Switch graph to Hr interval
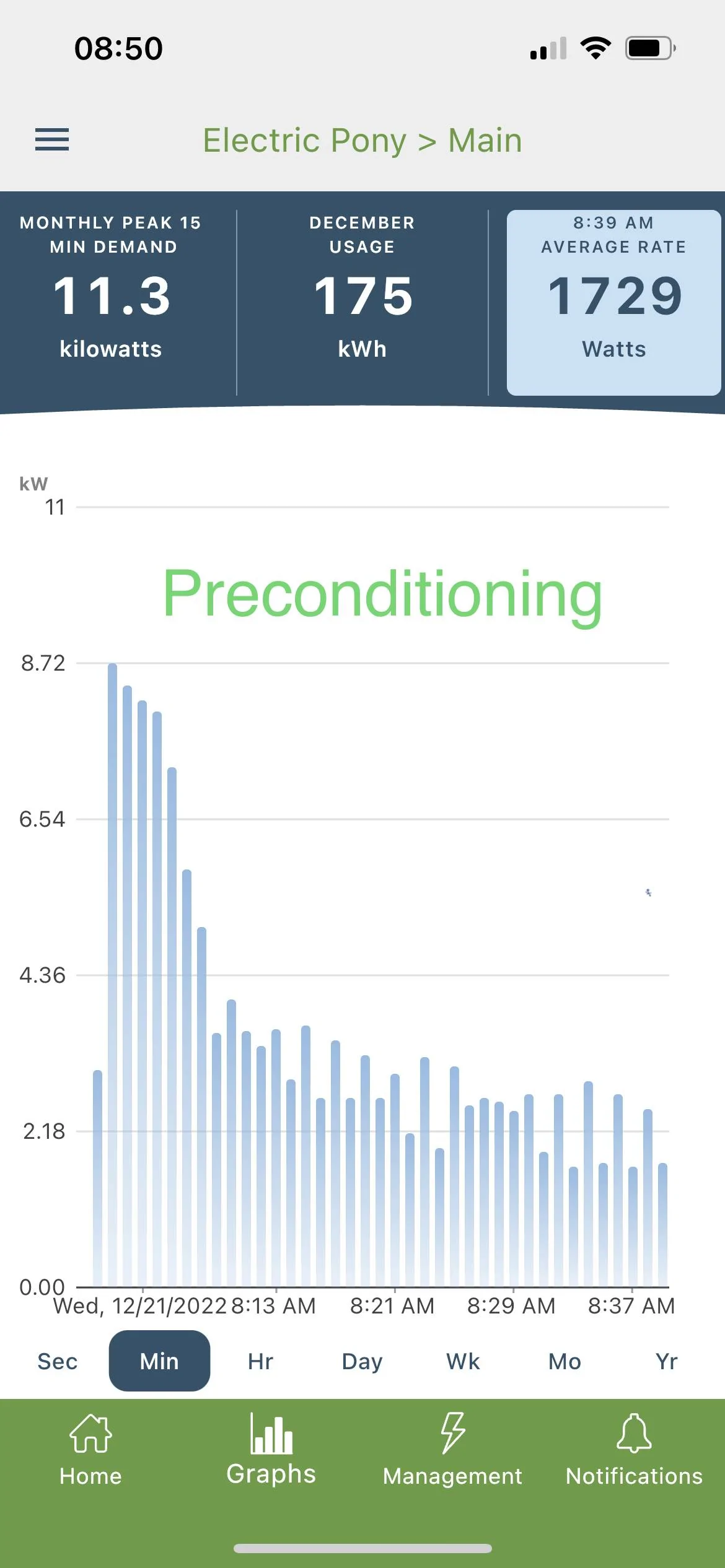The image size is (725, 1568). [261, 1361]
